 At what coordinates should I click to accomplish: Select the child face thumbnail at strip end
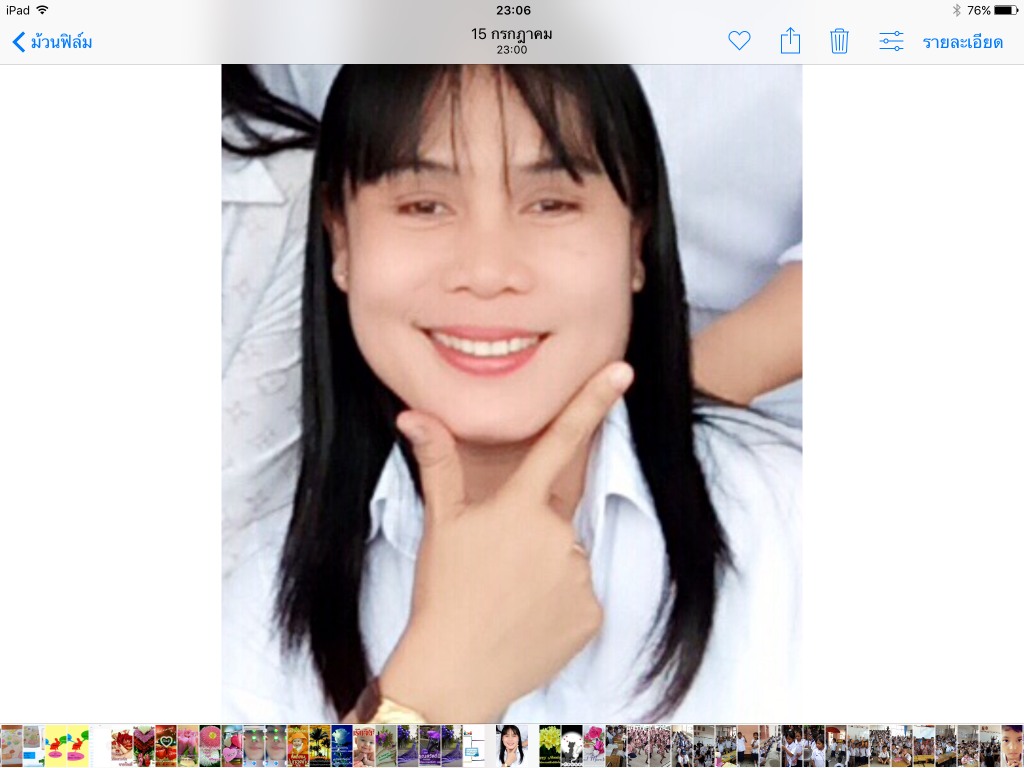point(1012,746)
